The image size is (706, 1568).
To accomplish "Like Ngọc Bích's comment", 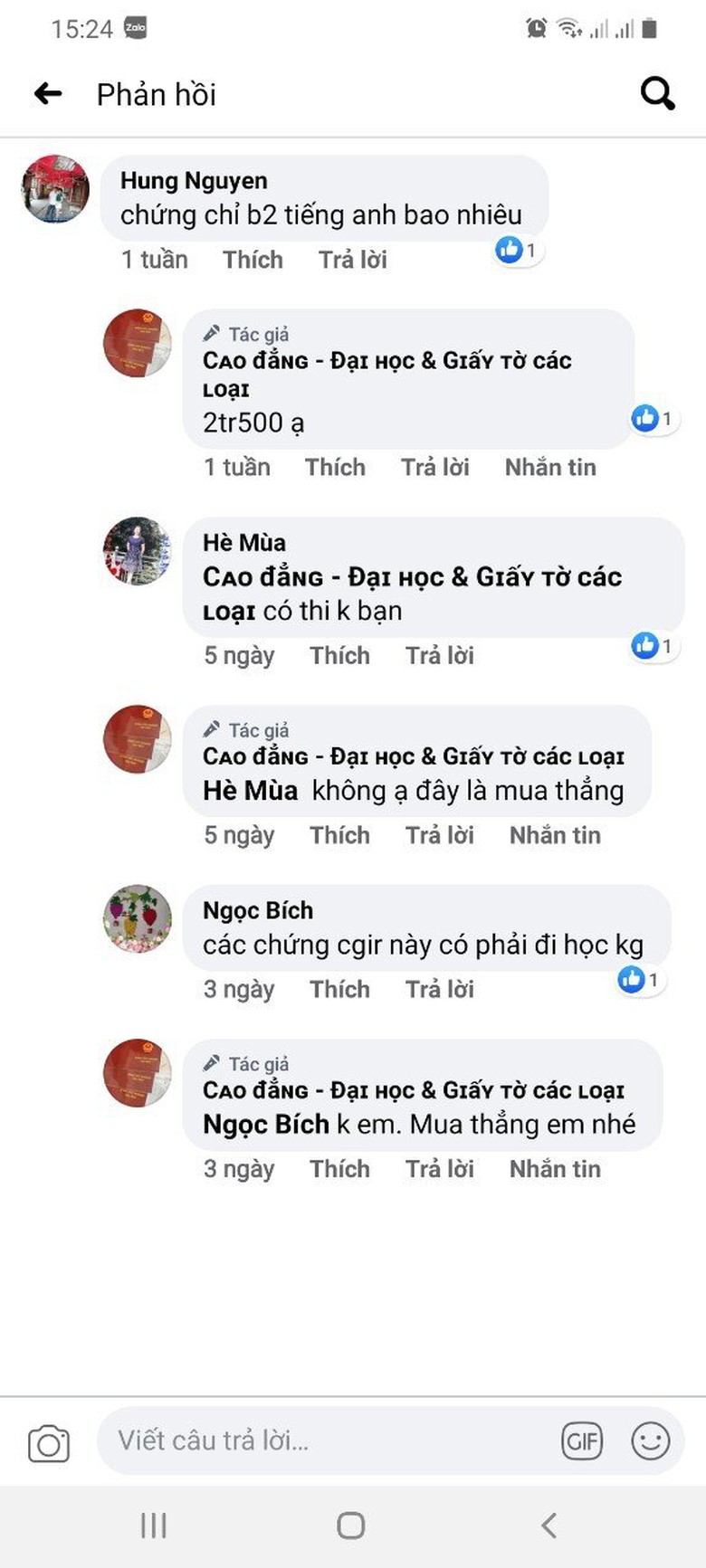I will point(339,989).
